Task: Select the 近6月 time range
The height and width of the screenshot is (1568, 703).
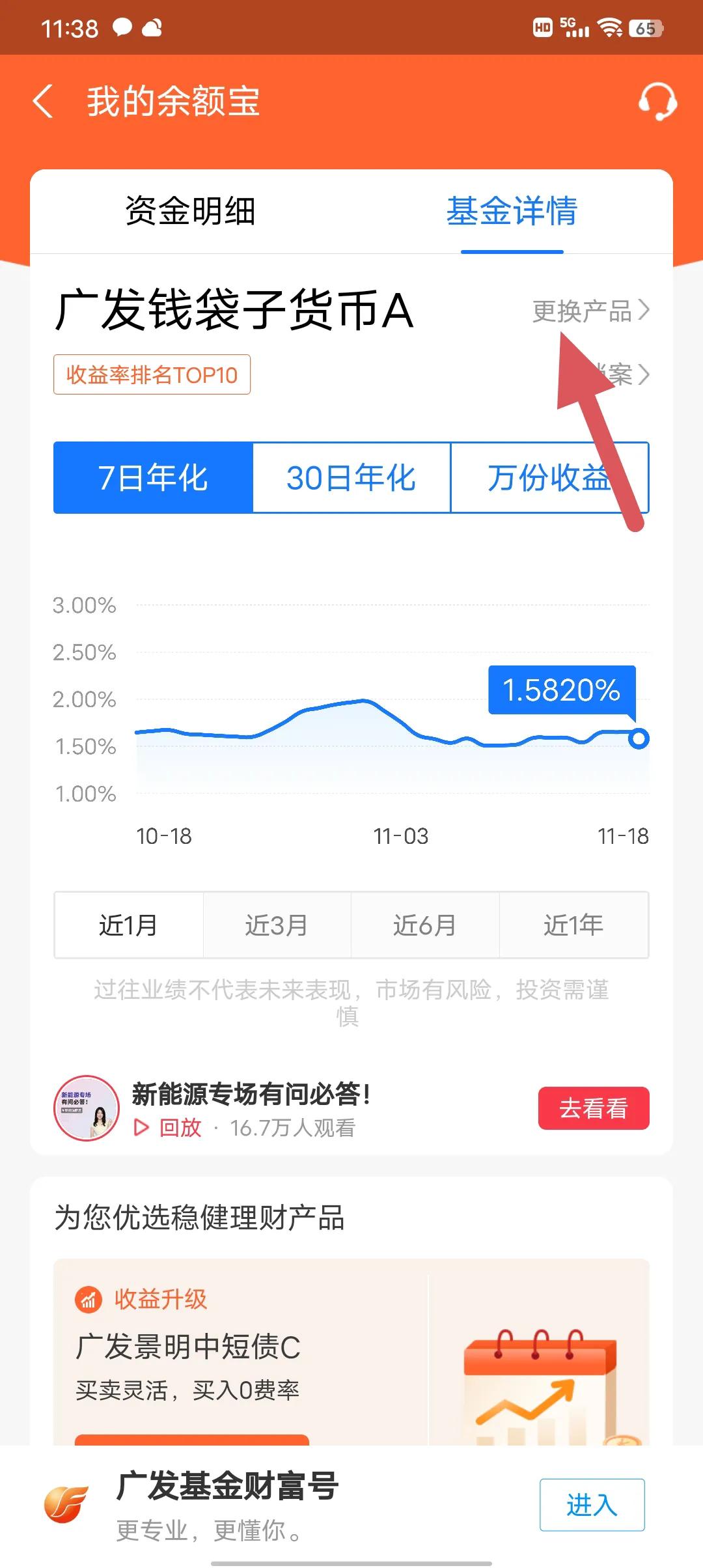Action: pyautogui.click(x=424, y=925)
